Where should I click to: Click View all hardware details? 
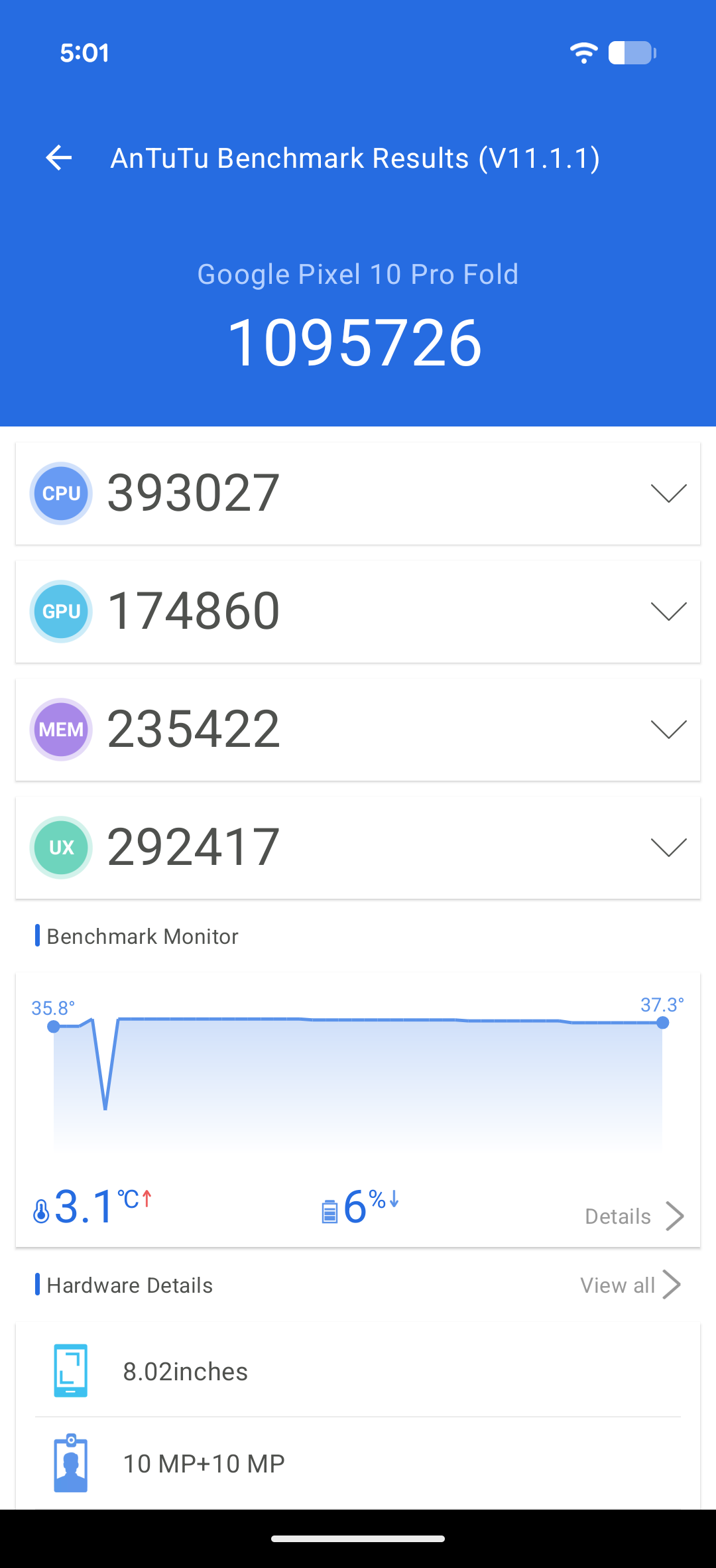click(x=631, y=1284)
